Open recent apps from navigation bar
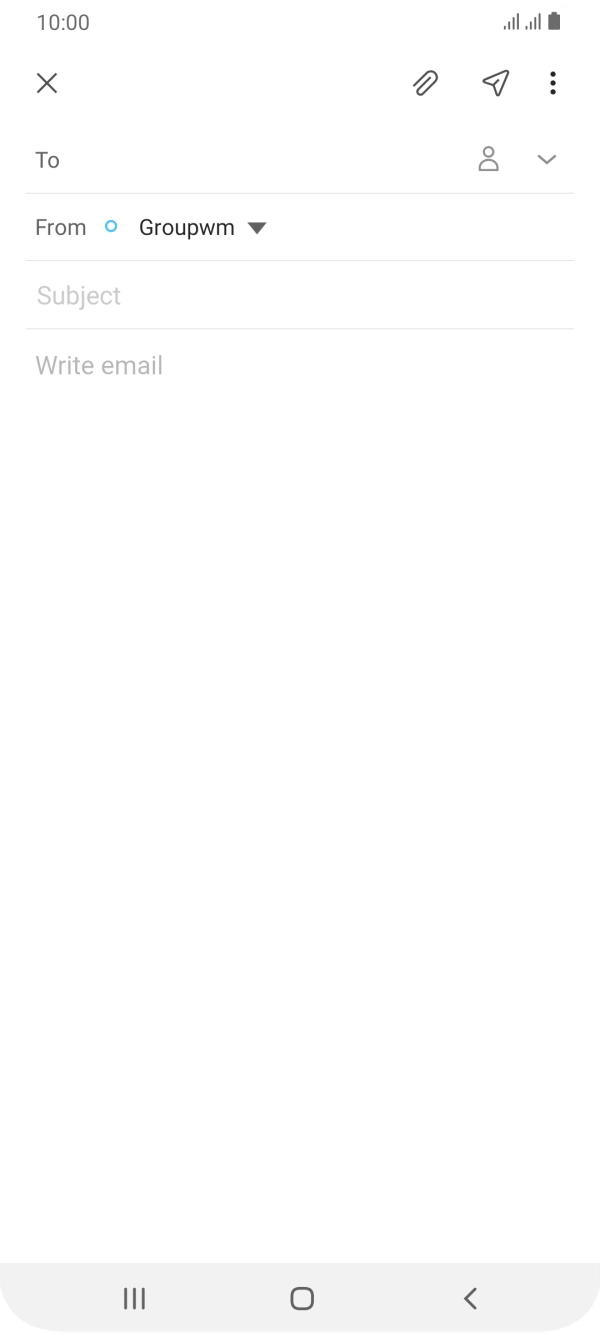The image size is (600, 1333). pos(134,1298)
